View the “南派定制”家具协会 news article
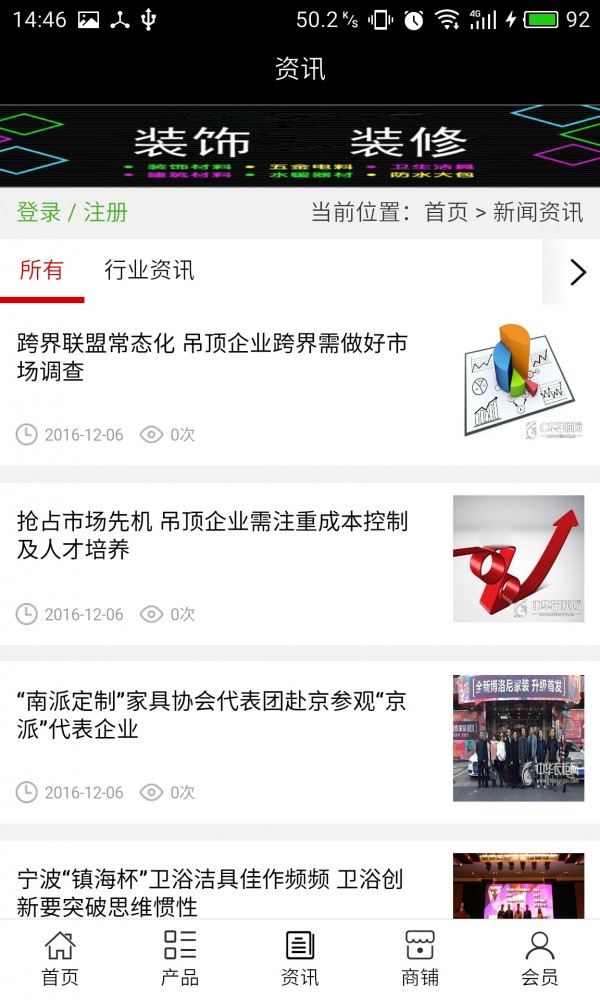600x1000 pixels. (212, 714)
